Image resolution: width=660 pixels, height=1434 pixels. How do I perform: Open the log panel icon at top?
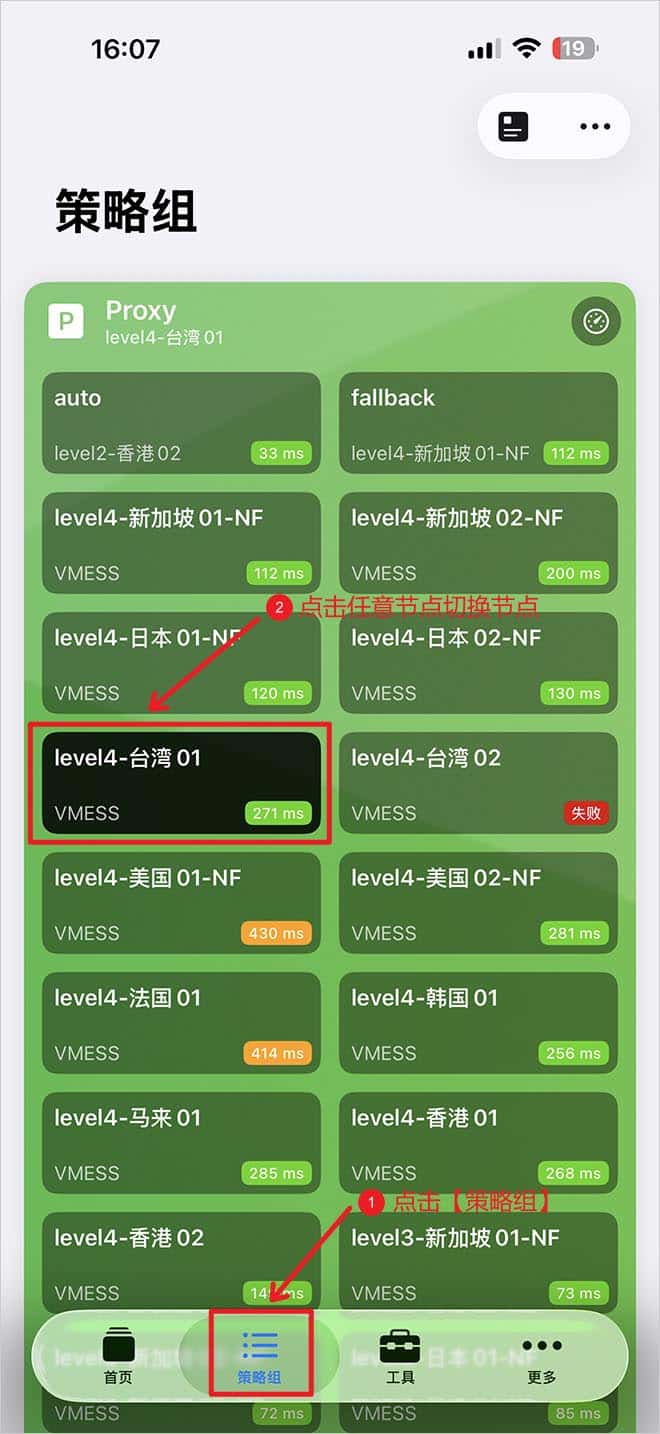[514, 127]
